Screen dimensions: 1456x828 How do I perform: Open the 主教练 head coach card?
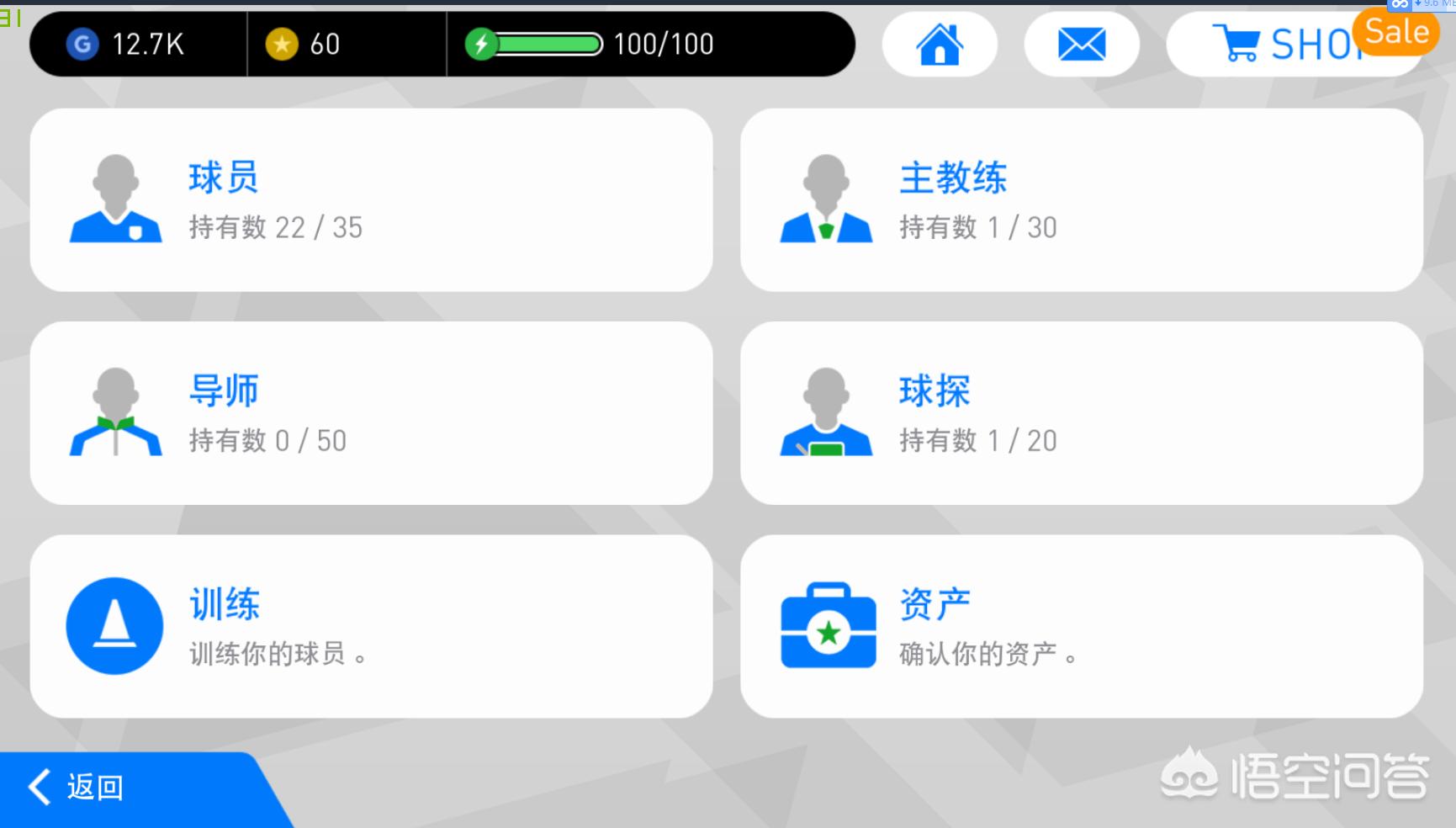[x=1082, y=200]
